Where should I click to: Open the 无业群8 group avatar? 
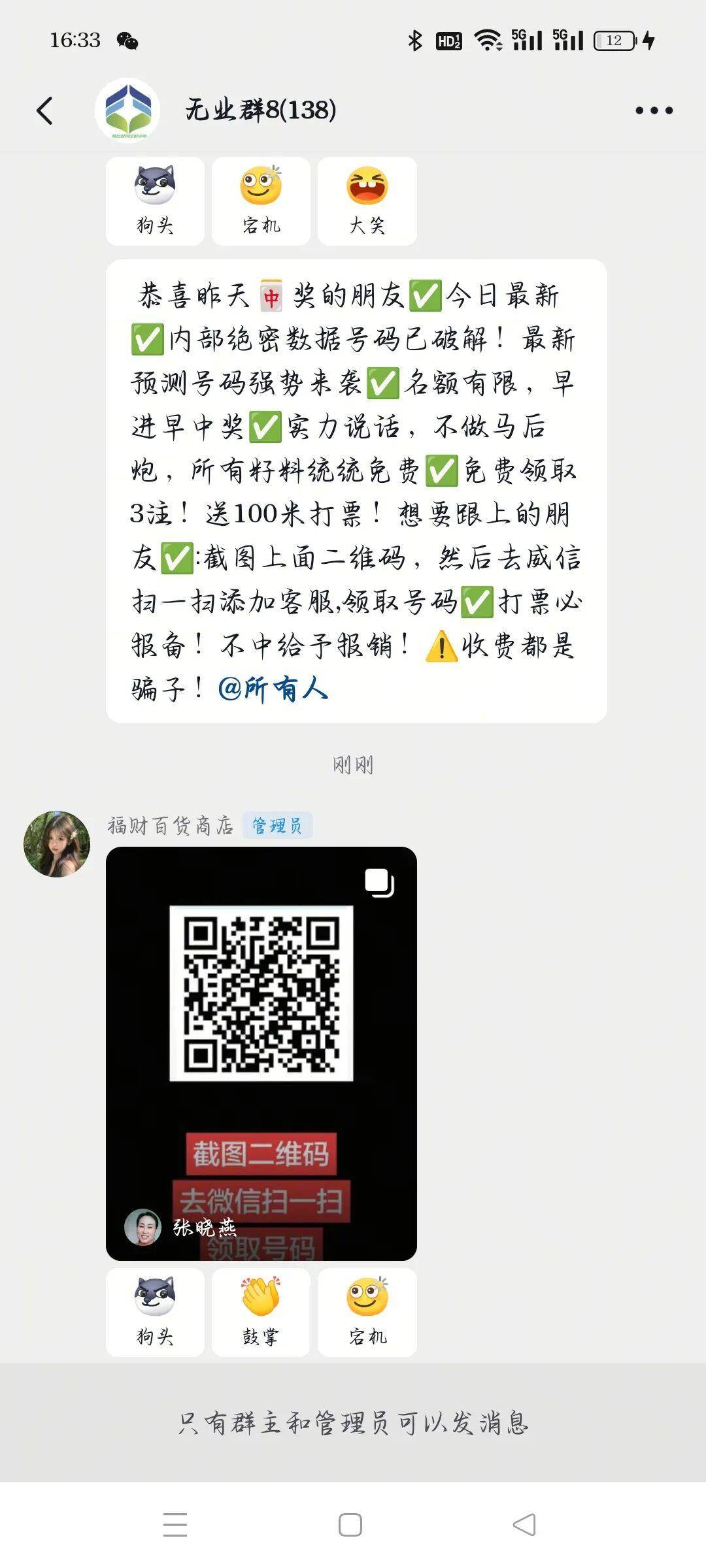127,110
